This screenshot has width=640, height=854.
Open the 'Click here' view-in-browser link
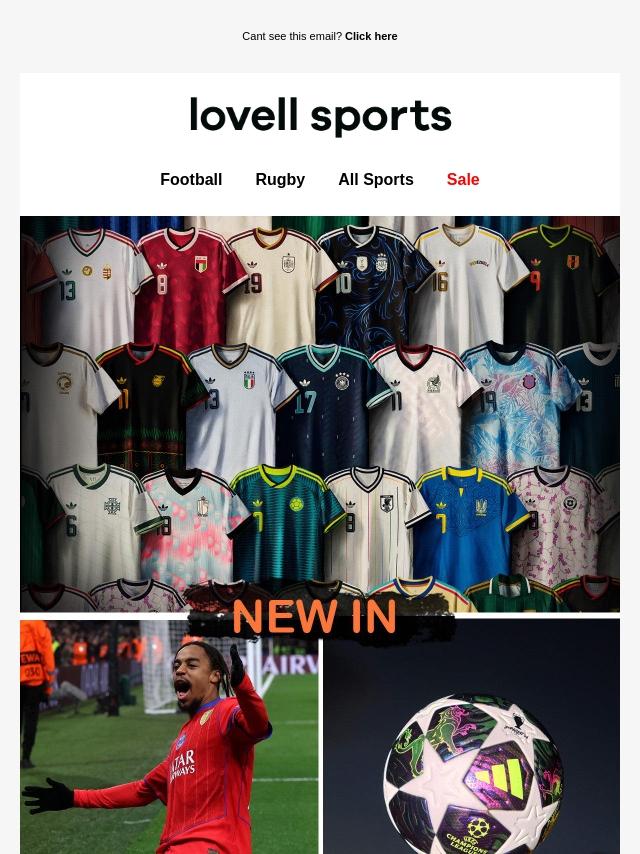(x=371, y=36)
